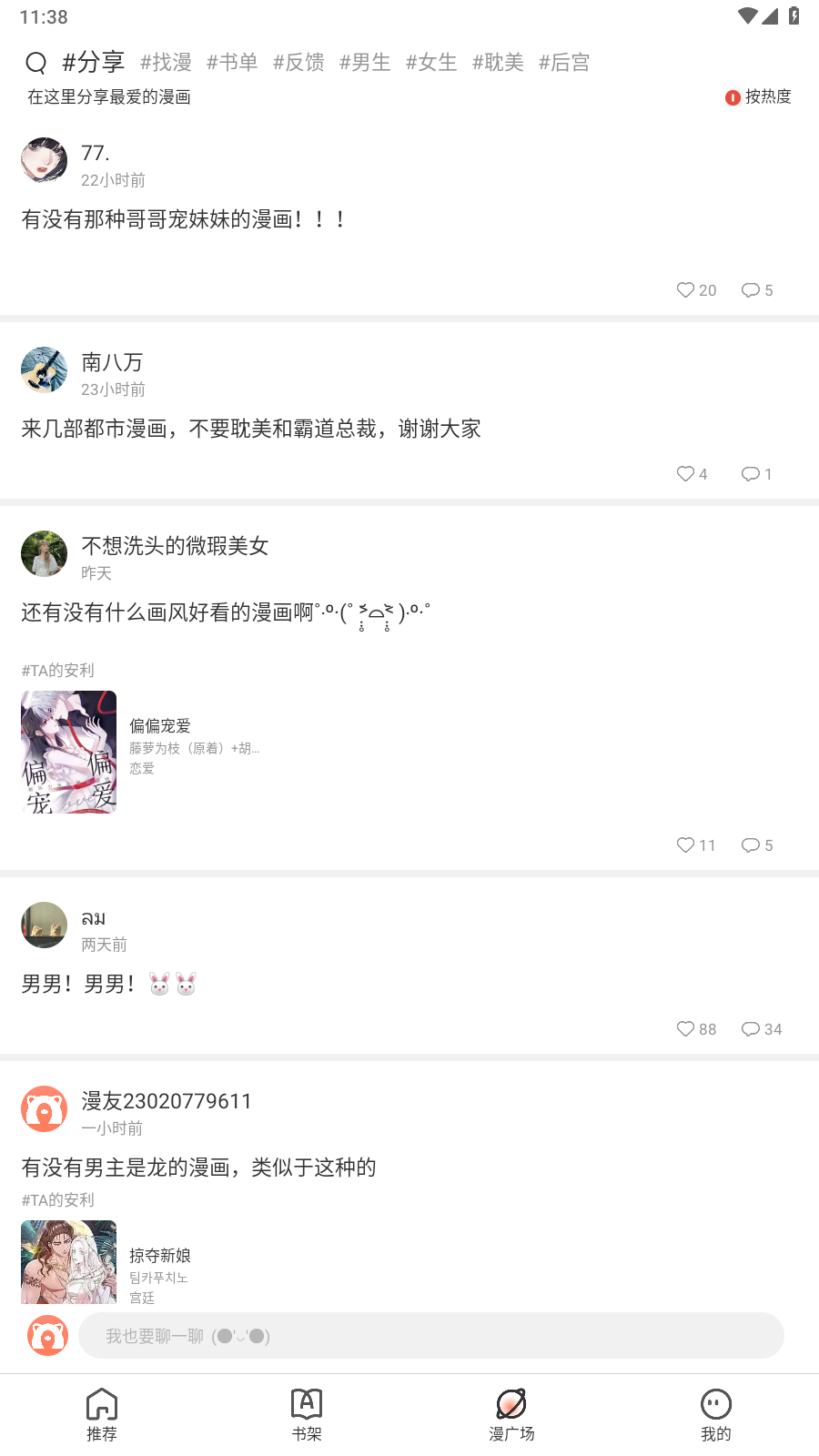Switch to the 我的 profile tab
The image size is (819, 1456).
(715, 1414)
